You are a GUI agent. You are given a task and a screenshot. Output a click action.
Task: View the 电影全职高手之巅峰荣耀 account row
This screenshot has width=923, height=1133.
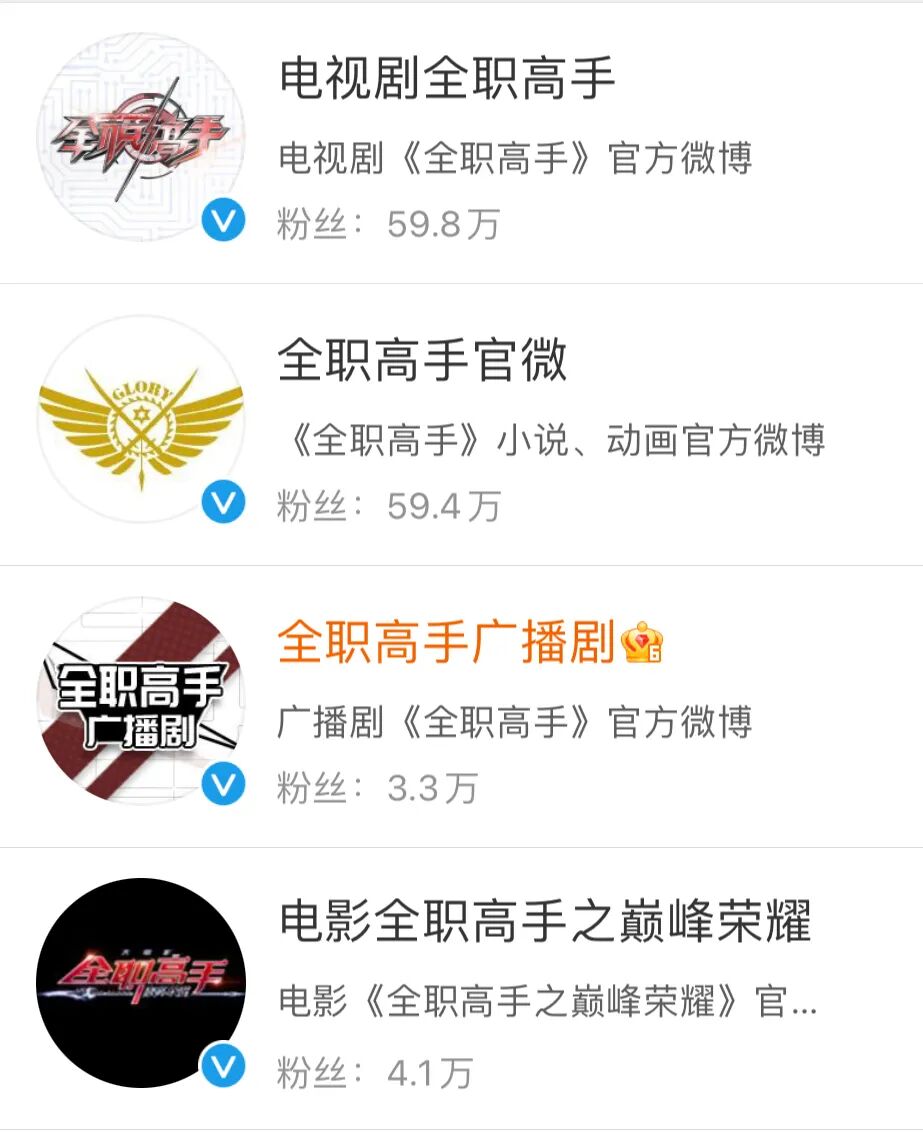pyautogui.click(x=460, y=989)
